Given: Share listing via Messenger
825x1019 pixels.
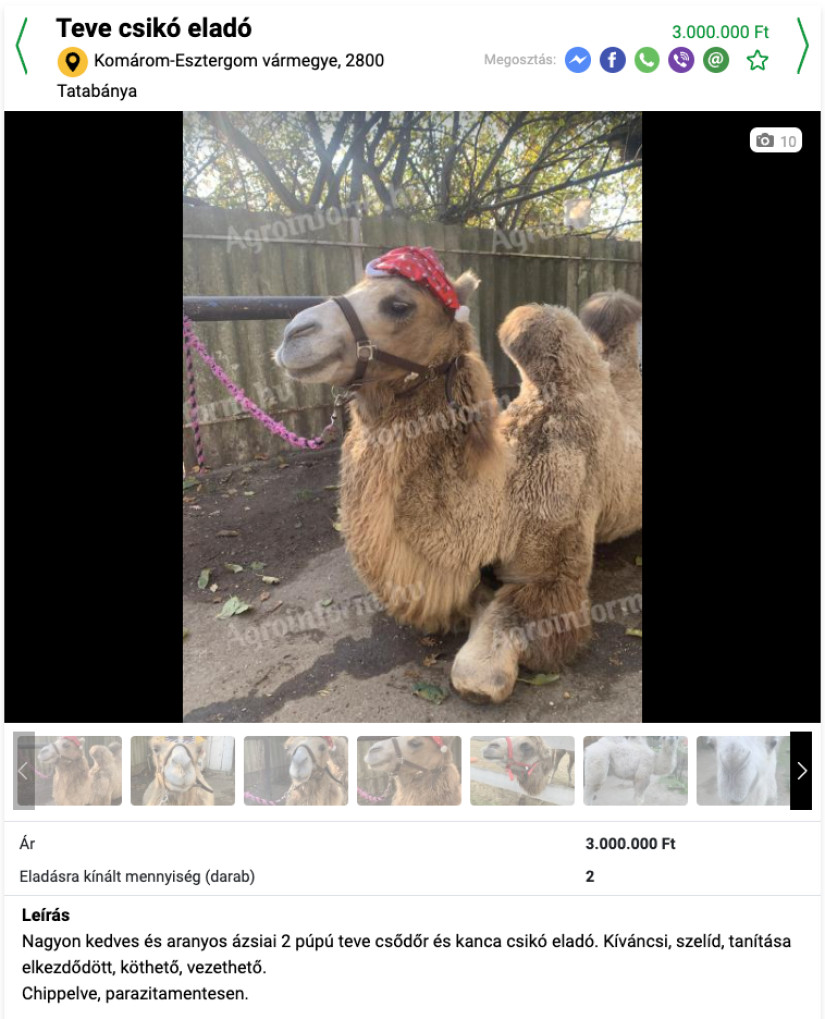Looking at the screenshot, I should 577,60.
